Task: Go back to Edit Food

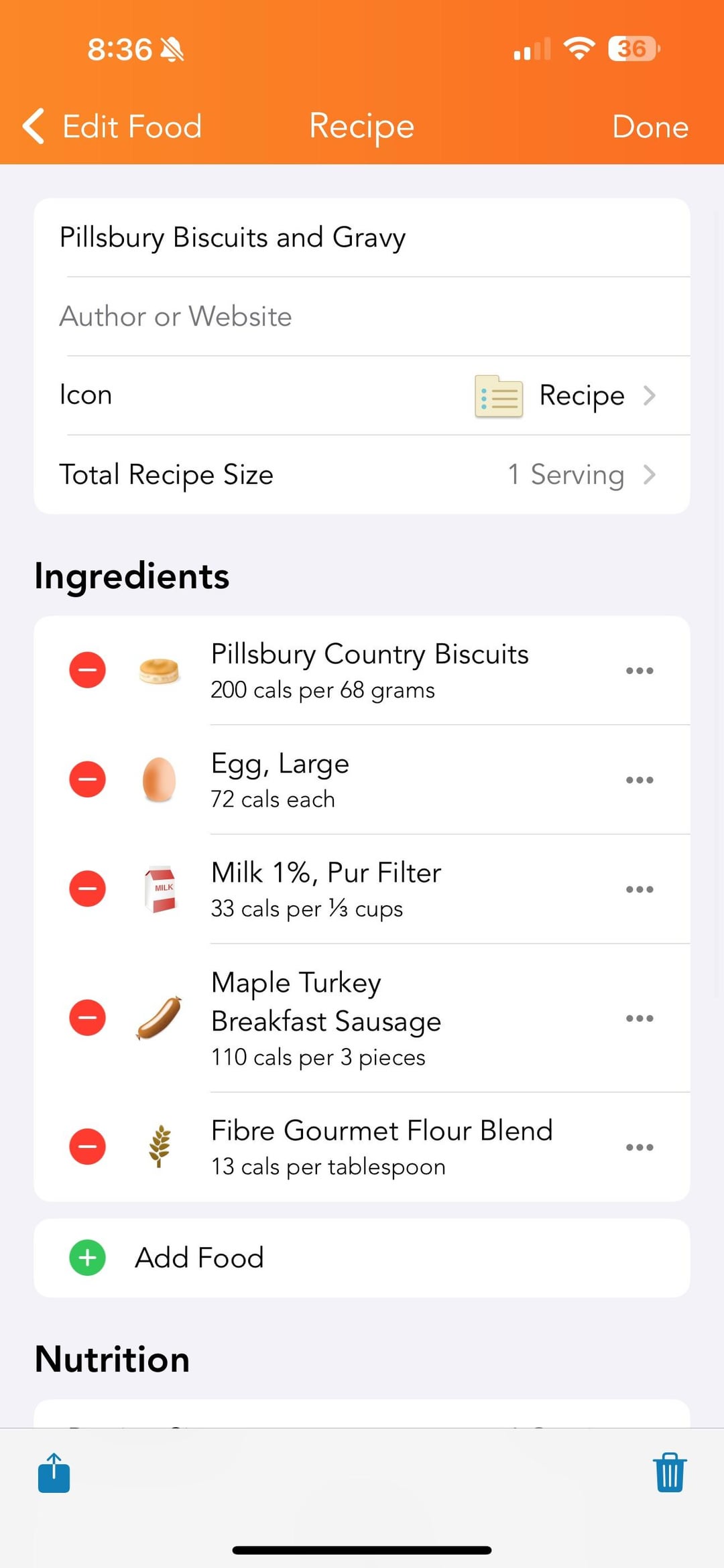Action: pyautogui.click(x=112, y=126)
